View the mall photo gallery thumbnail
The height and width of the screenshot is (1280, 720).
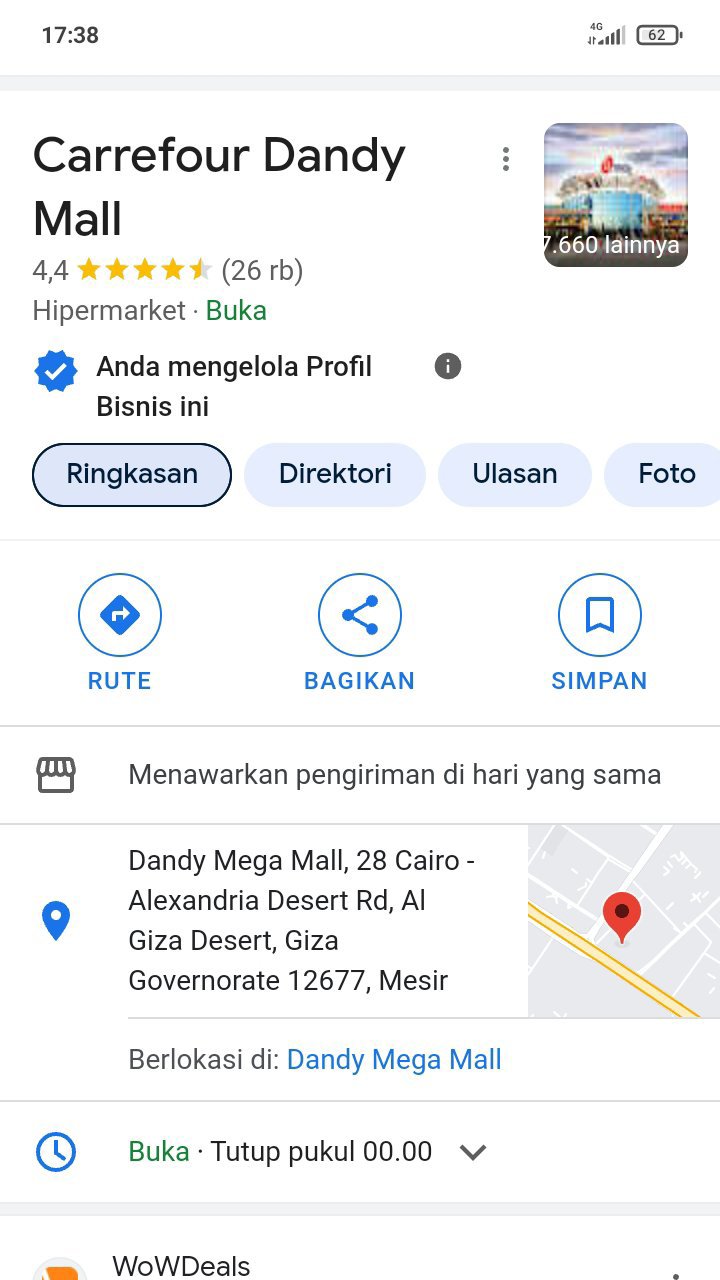(x=615, y=195)
